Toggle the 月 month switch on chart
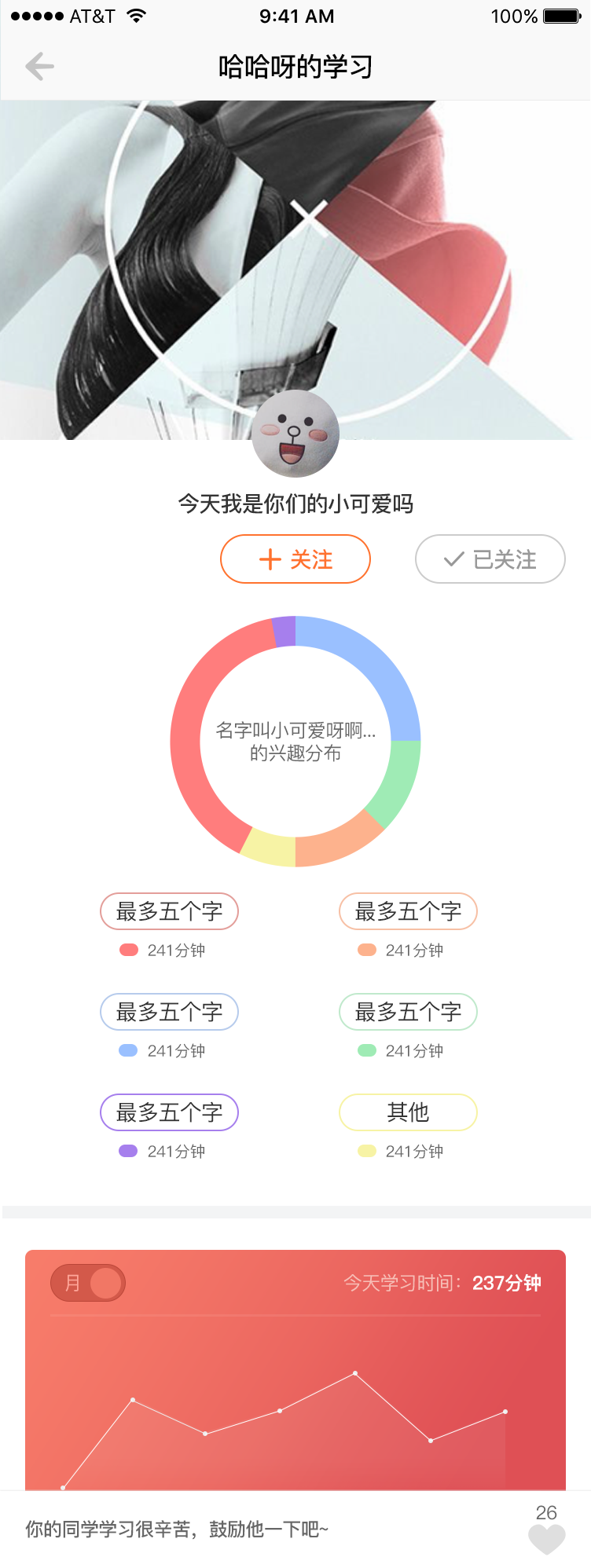Screen dimensions: 591x1568 [88, 1283]
